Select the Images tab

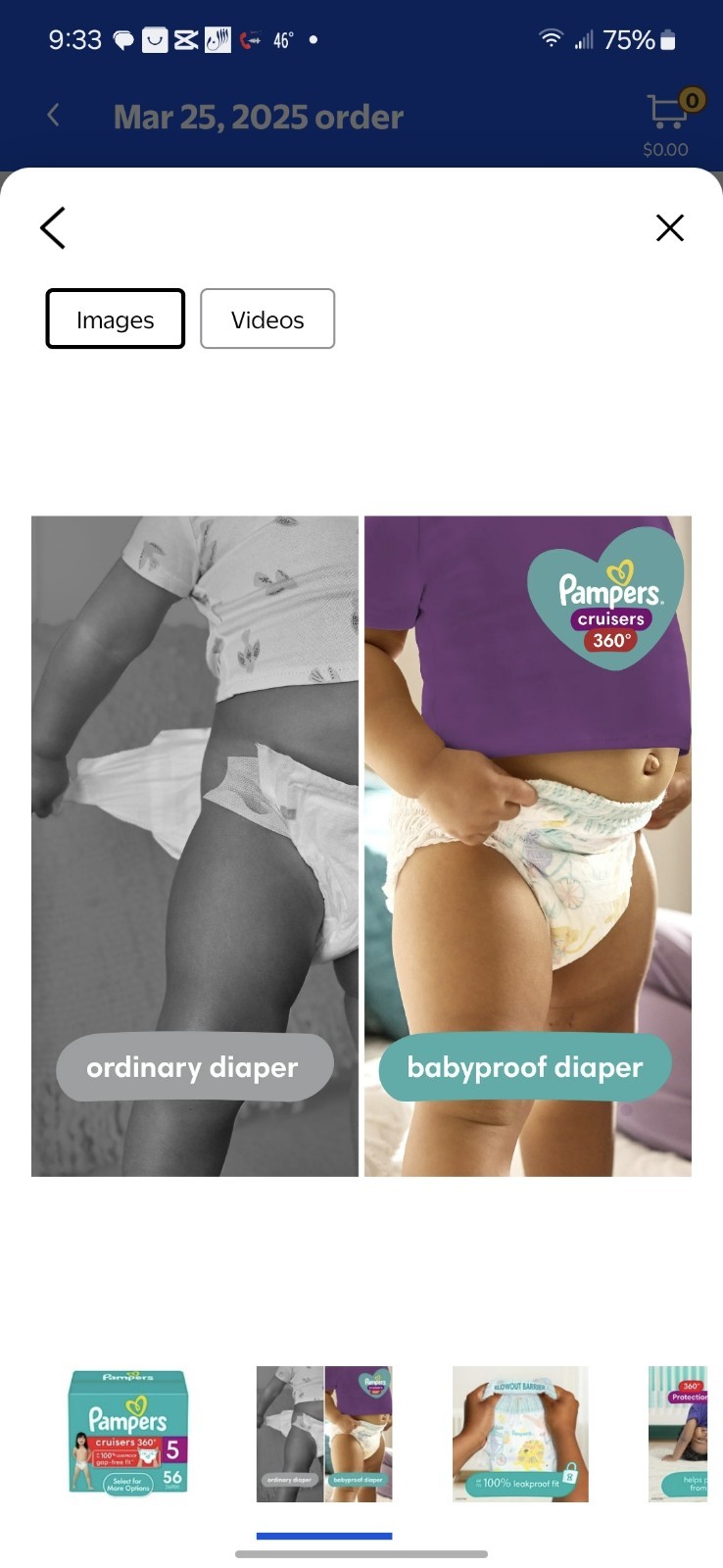click(116, 319)
